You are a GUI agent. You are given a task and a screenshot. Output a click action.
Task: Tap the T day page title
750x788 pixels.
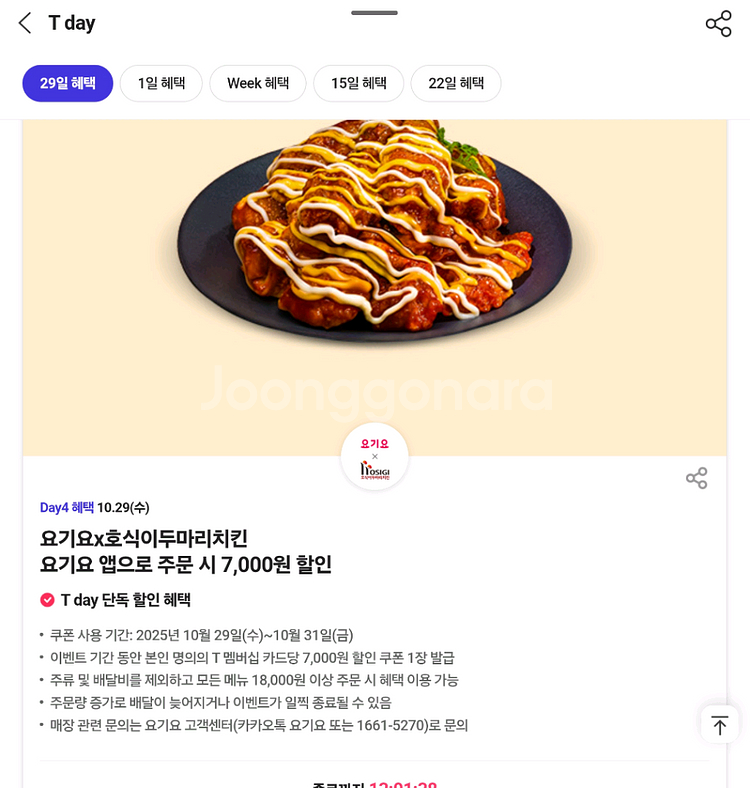click(x=72, y=22)
